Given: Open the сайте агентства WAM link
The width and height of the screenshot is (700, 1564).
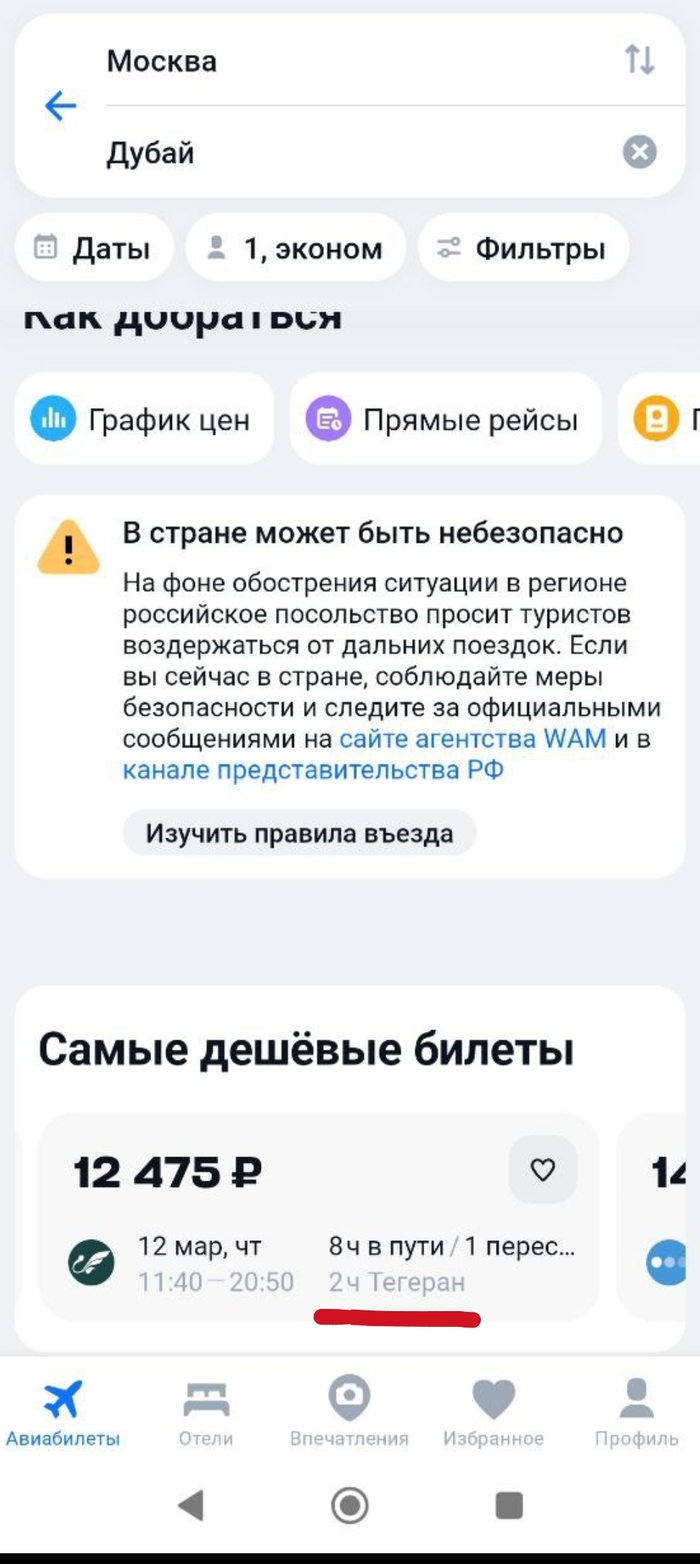Looking at the screenshot, I should [472, 740].
